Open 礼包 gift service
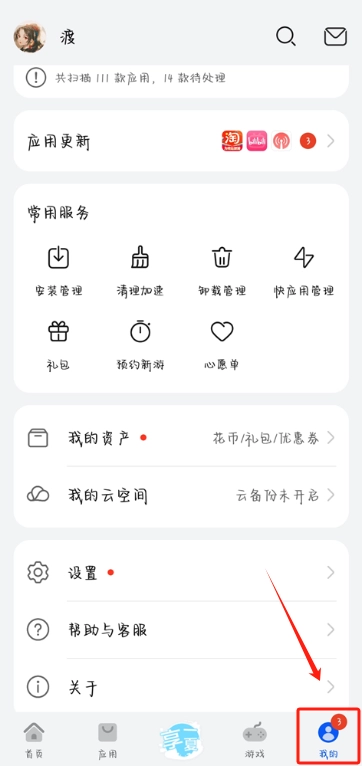Screen dimensions: 362x766 click(59, 345)
